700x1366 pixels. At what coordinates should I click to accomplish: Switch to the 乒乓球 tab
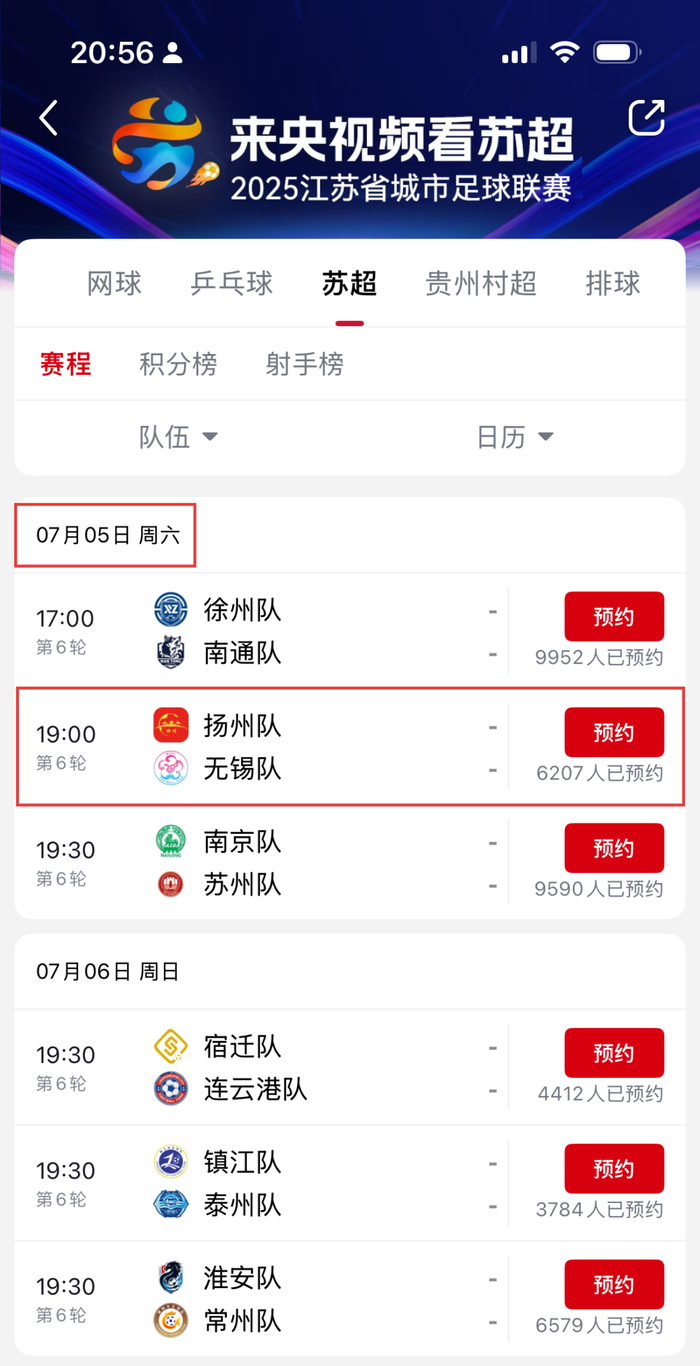(x=232, y=283)
